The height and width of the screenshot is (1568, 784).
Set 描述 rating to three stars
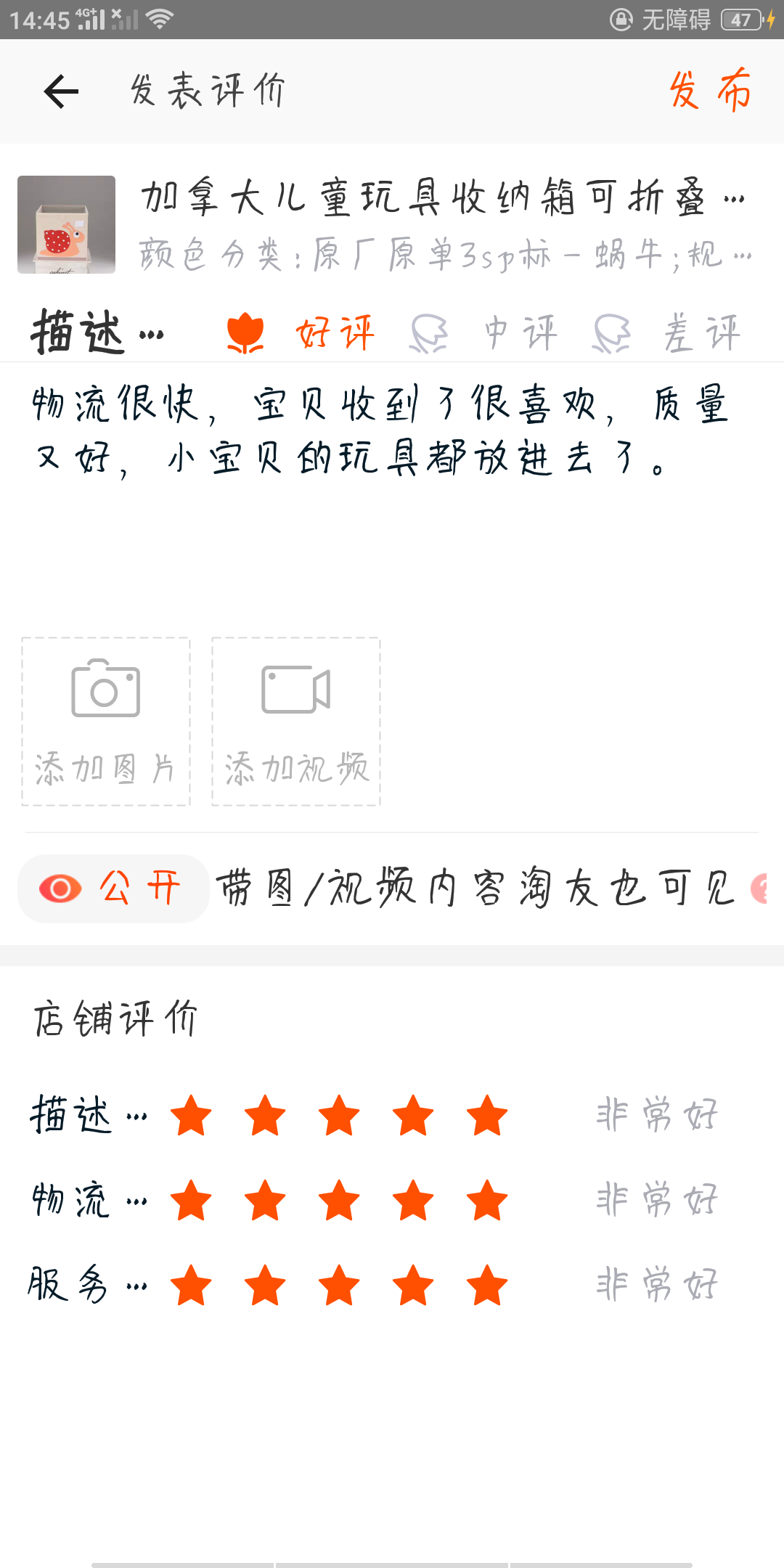point(339,1116)
